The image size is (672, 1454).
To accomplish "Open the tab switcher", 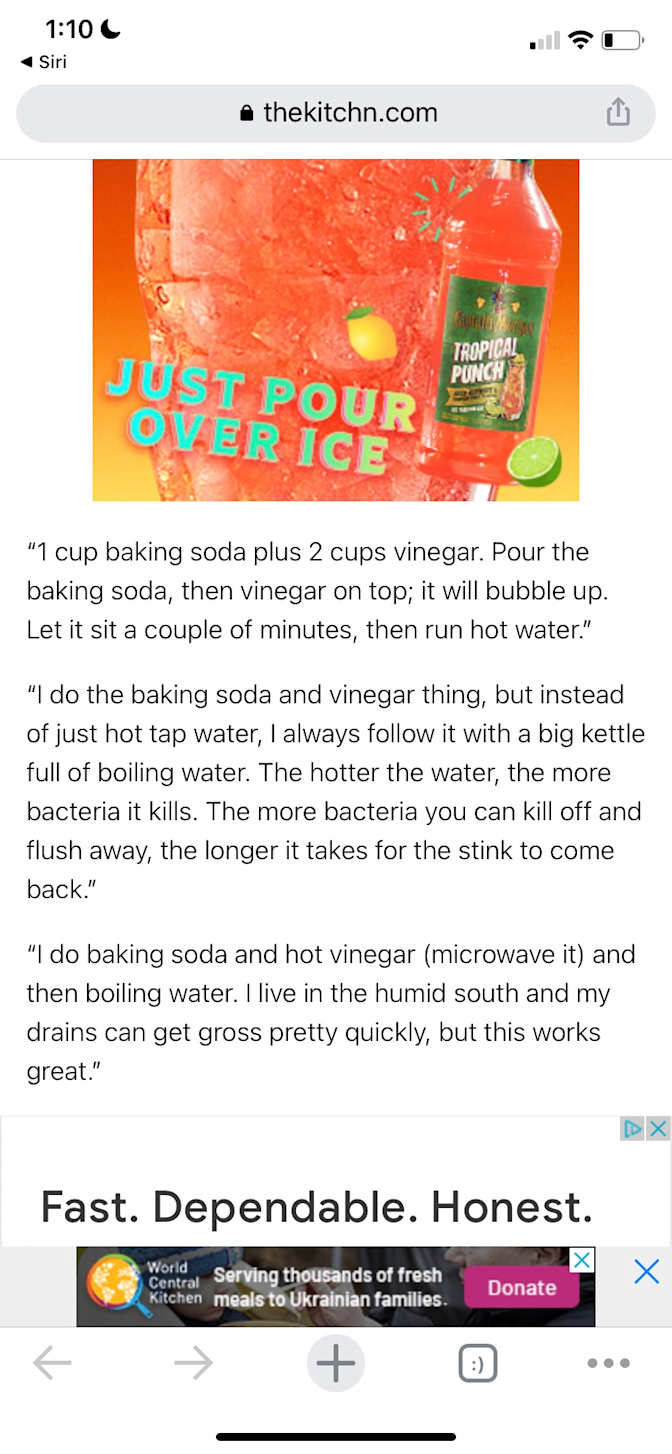I will point(478,1363).
